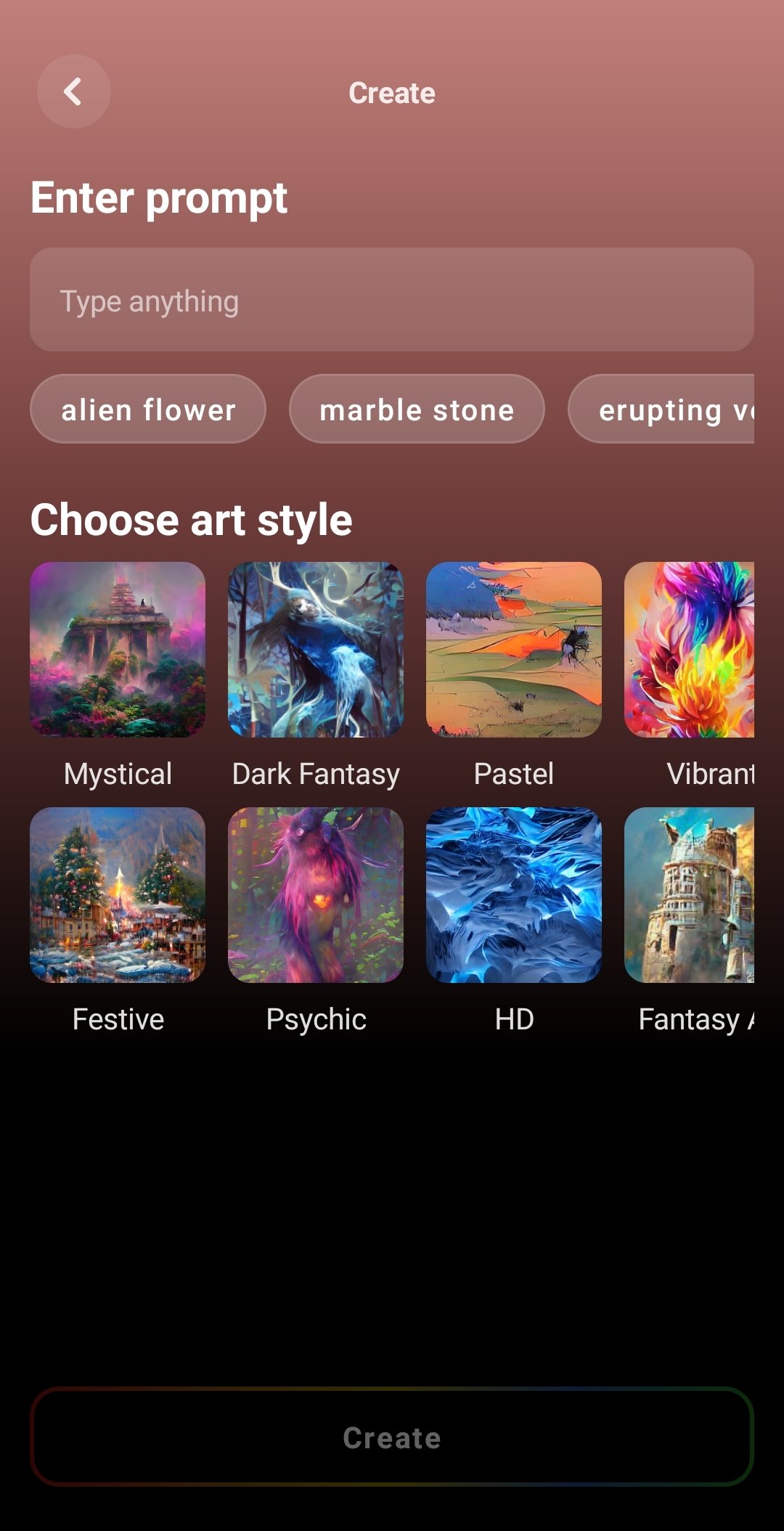The height and width of the screenshot is (1531, 784).
Task: Select the Mystical art style
Action: point(118,650)
